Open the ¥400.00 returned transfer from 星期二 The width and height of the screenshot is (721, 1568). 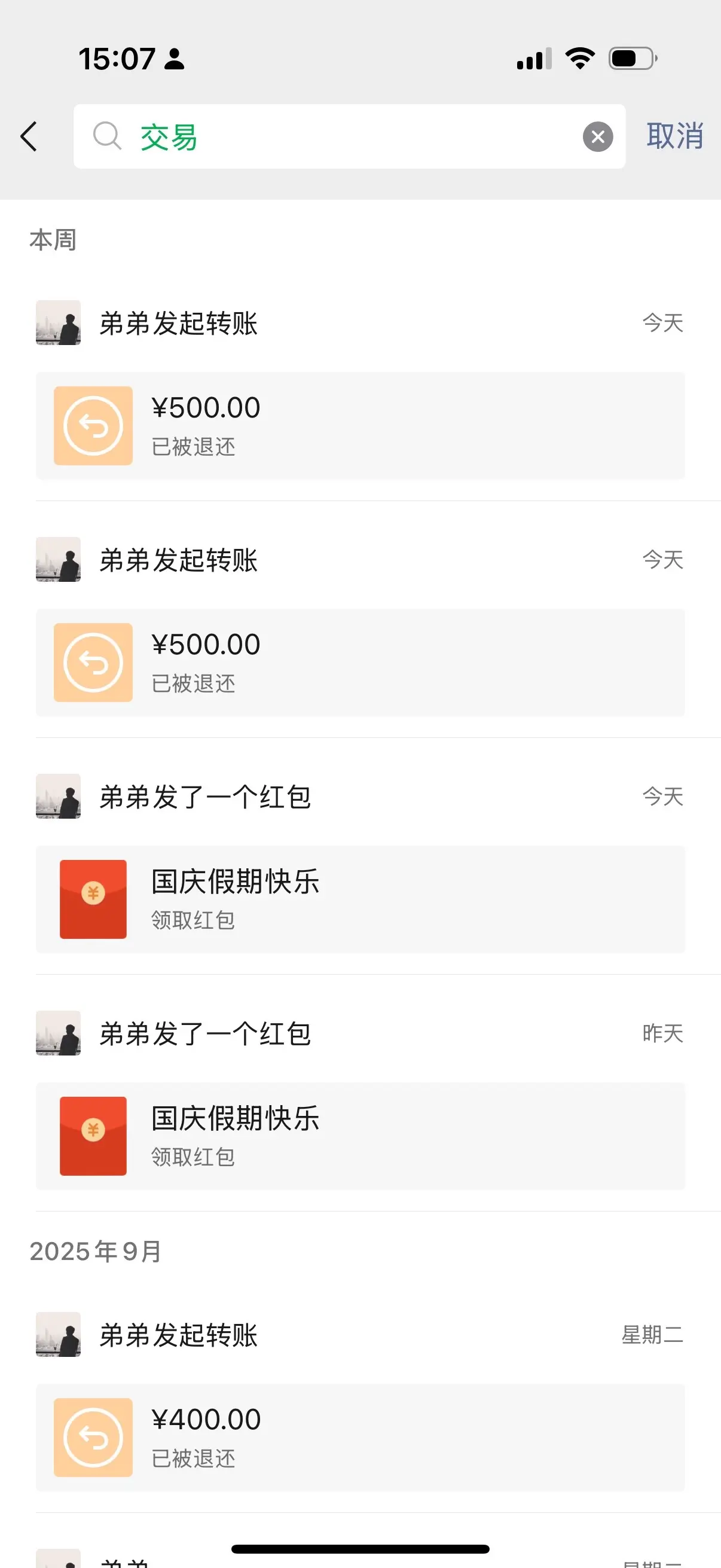coord(360,1437)
